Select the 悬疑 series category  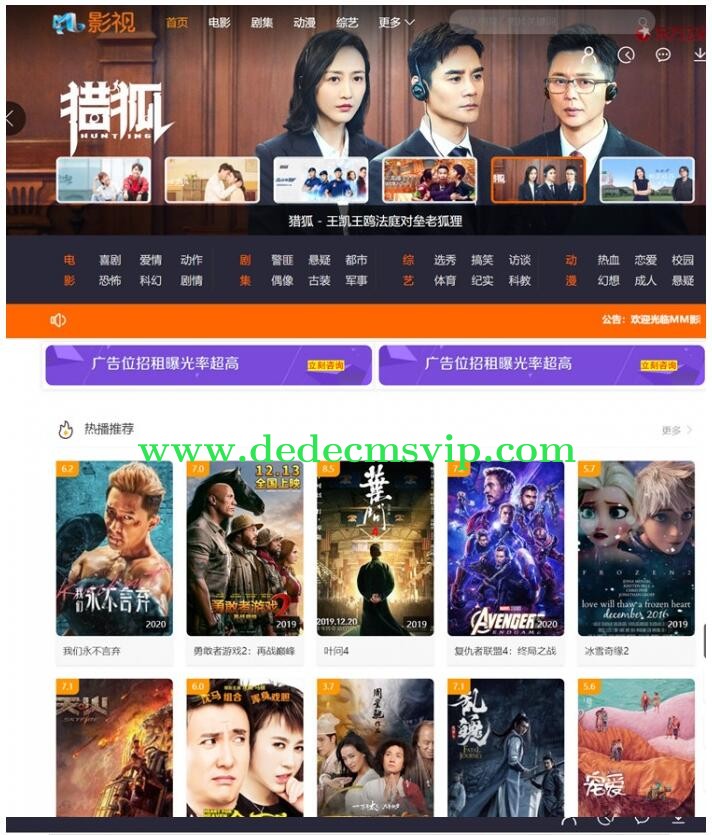pos(319,260)
